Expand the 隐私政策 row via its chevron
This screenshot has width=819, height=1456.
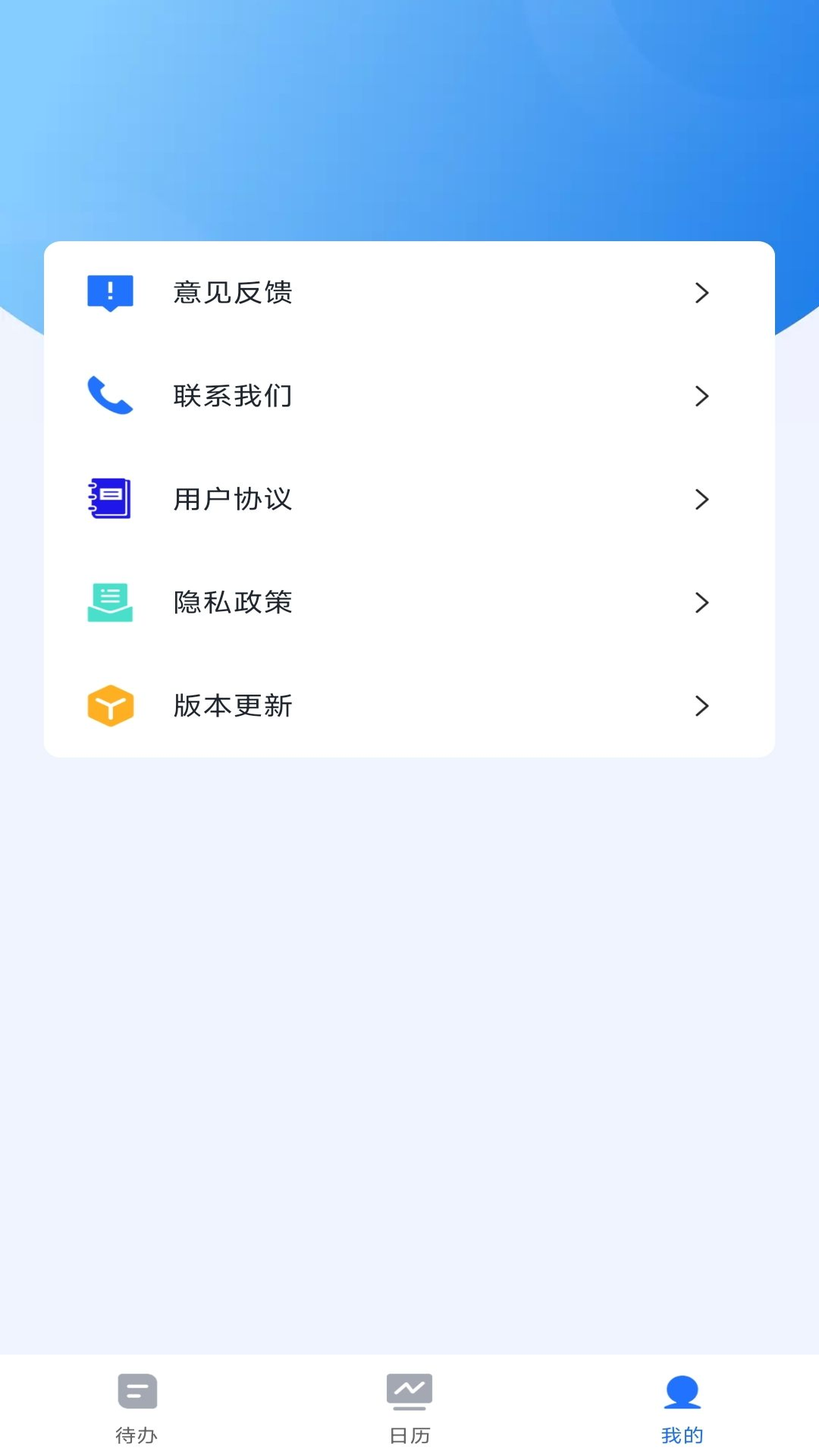[x=702, y=602]
